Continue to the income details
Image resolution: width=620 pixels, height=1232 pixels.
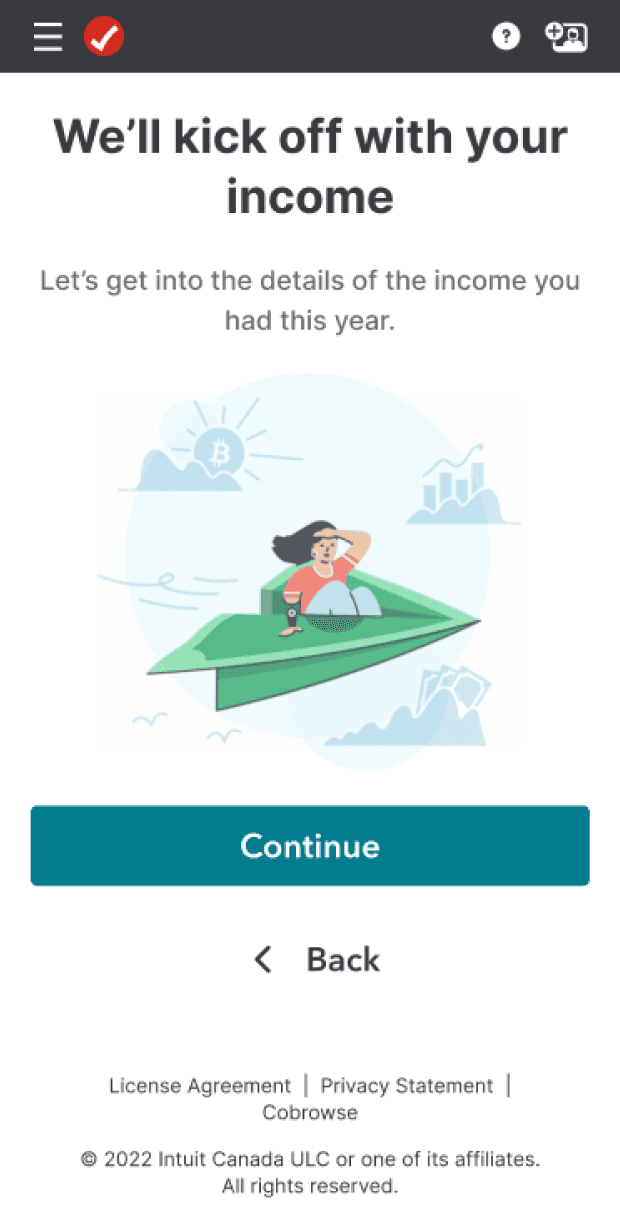[310, 846]
